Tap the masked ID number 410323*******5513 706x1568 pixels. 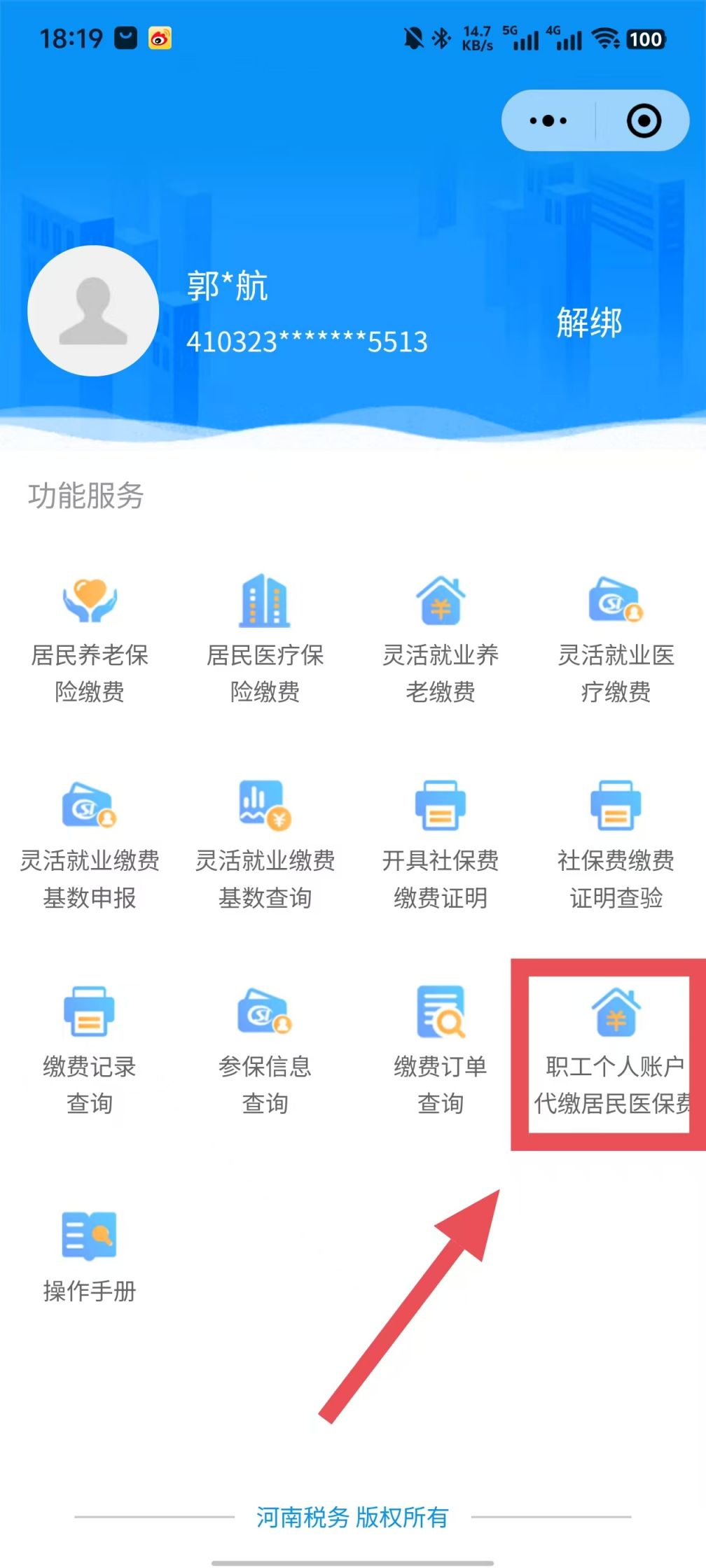(306, 343)
